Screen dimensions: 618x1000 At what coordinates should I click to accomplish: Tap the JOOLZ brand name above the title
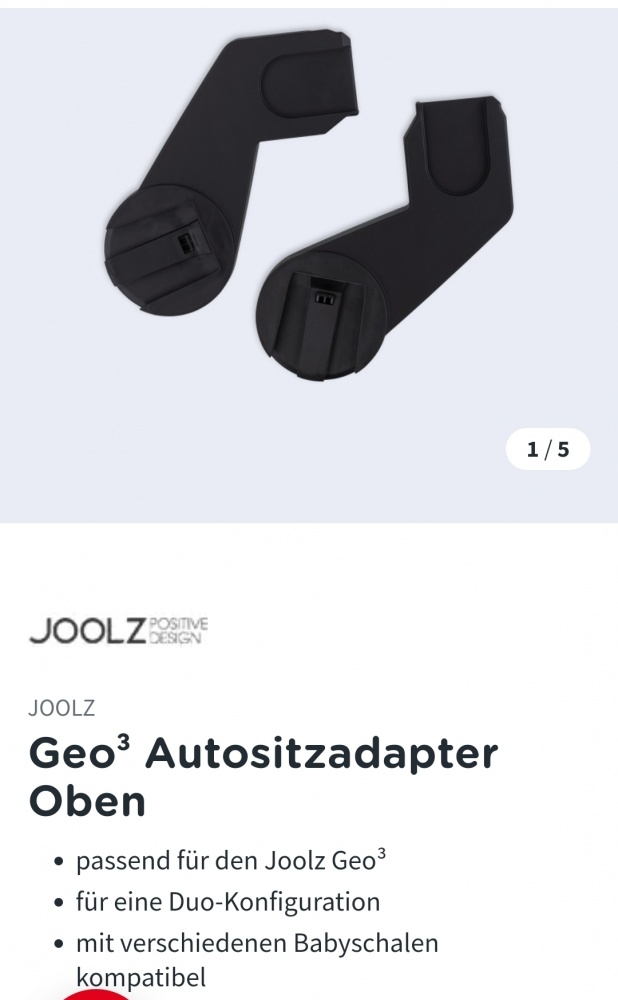(62, 708)
